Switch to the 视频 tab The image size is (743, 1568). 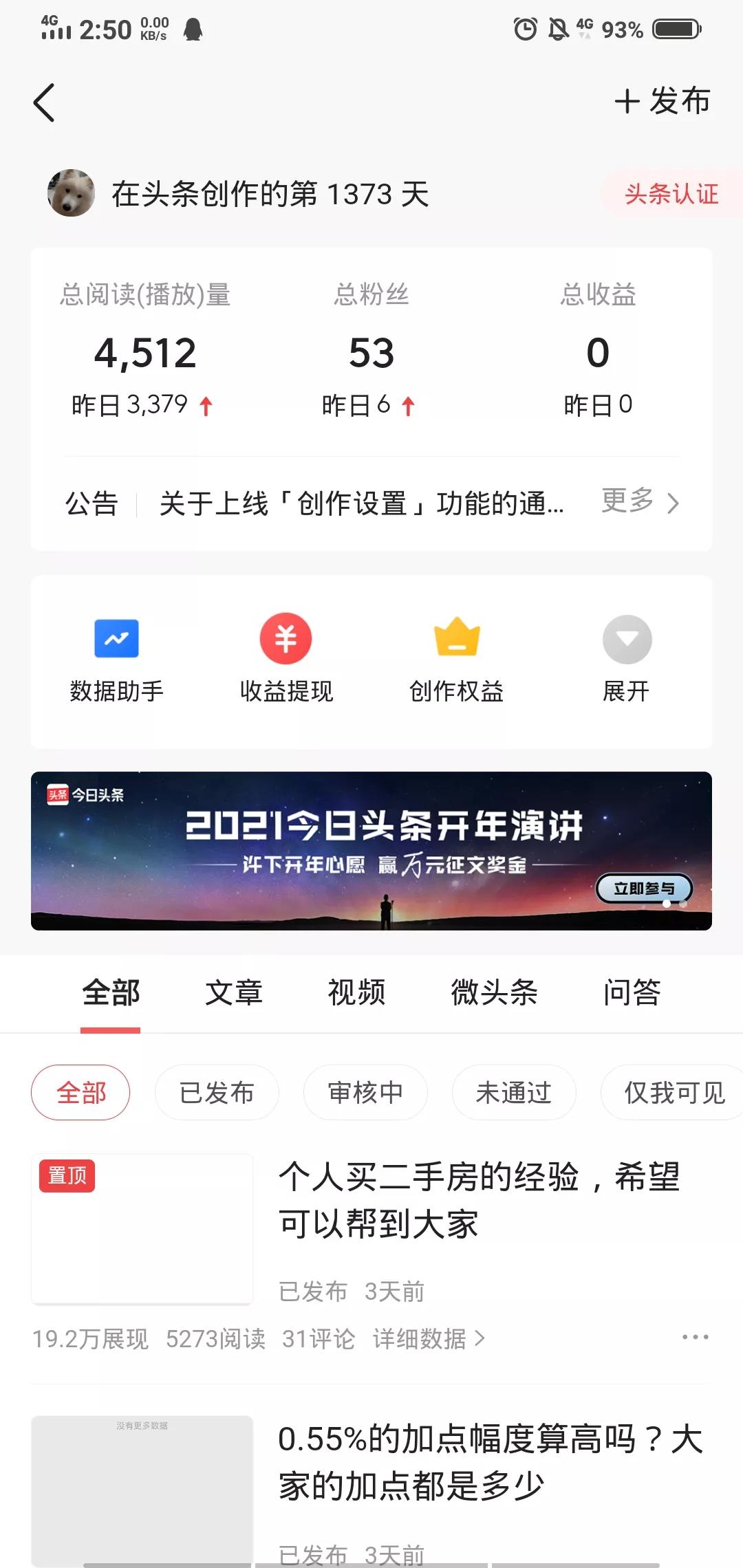[358, 992]
